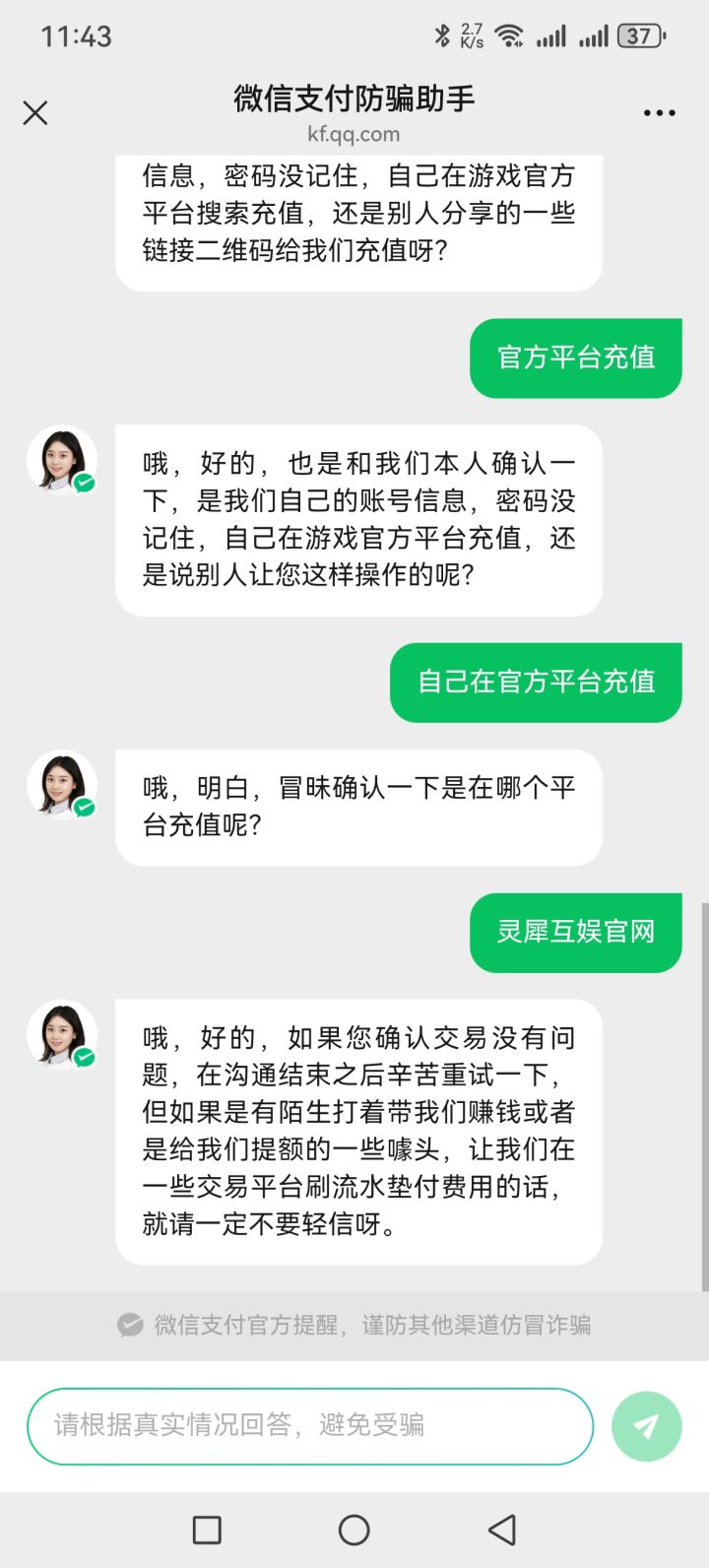Open the three-dot overflow menu

tap(659, 113)
